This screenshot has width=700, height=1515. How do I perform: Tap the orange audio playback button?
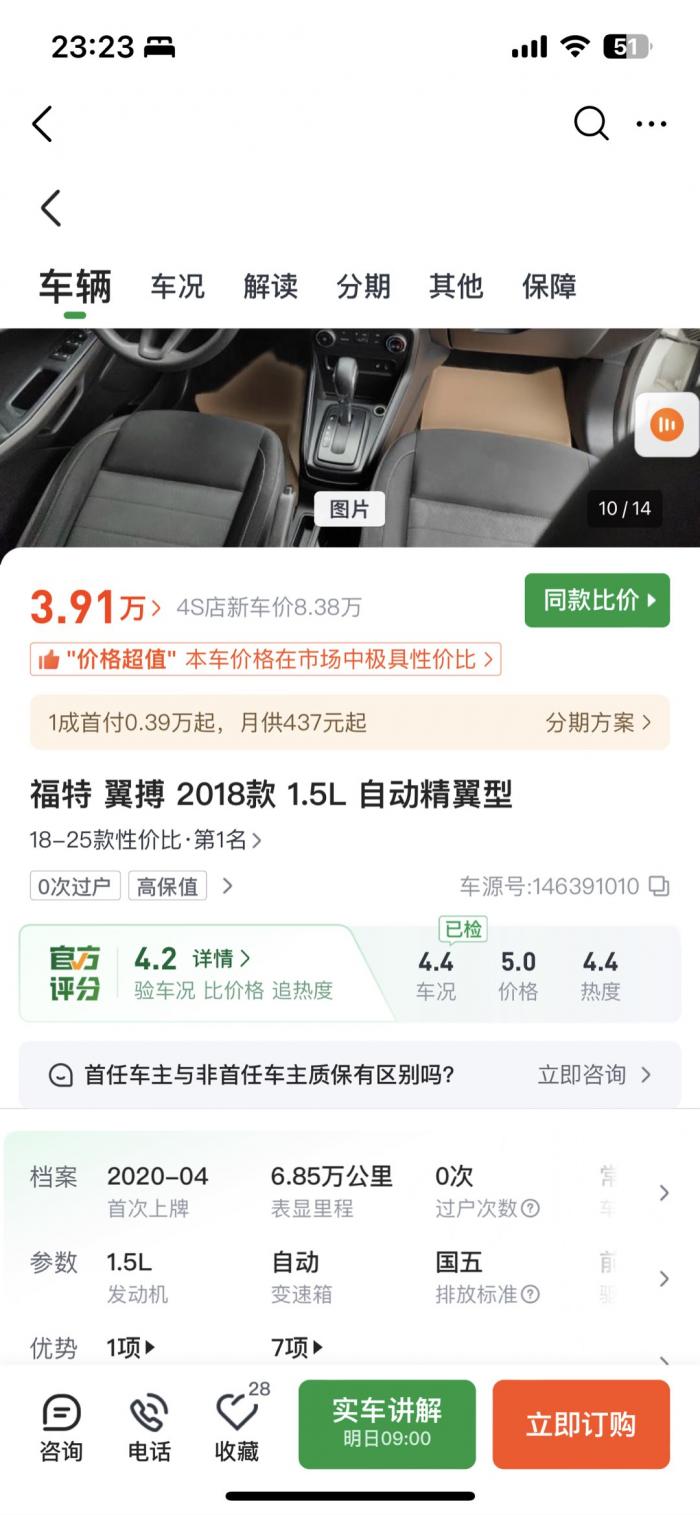(667, 425)
